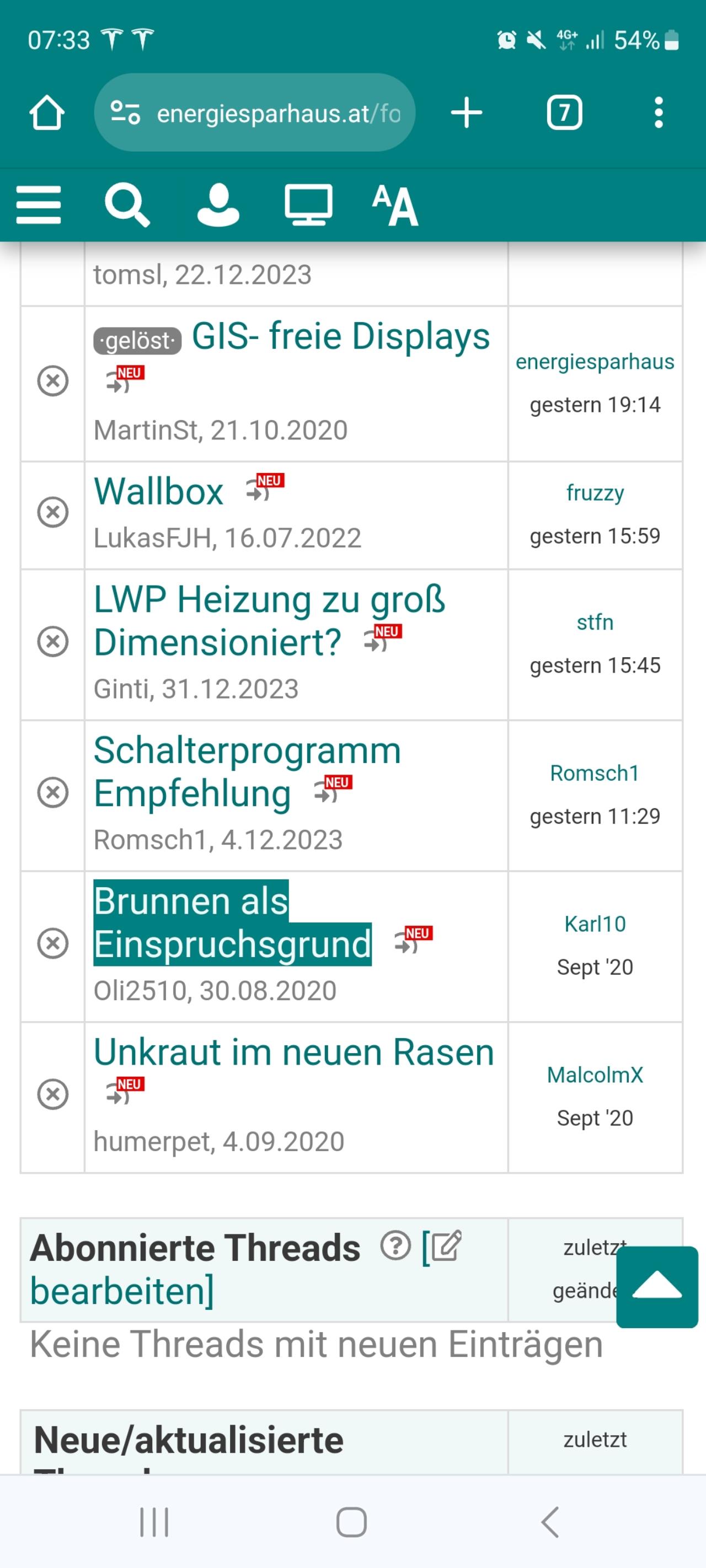This screenshot has height=1568, width=706.
Task: Open Unkraut im neuen Rasen thread
Action: 293,1052
